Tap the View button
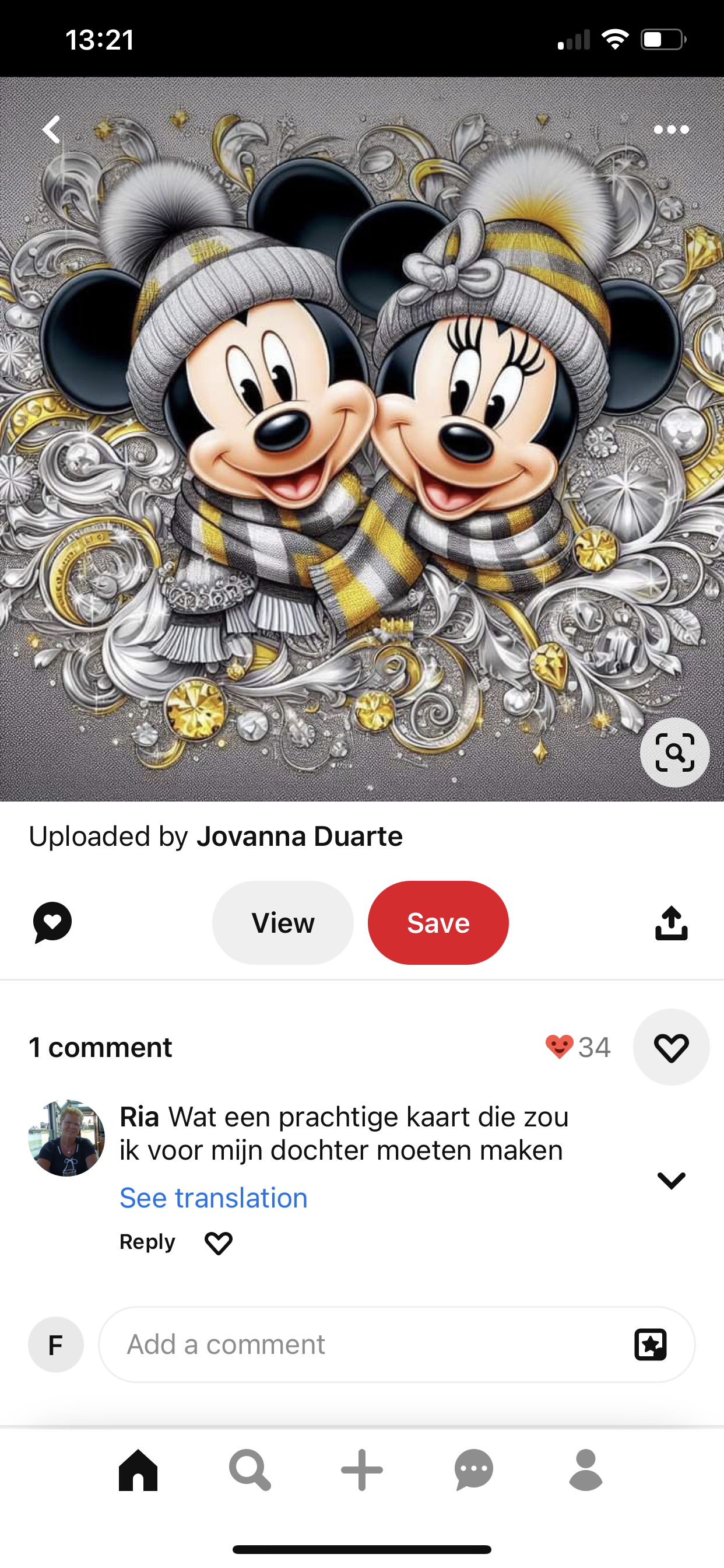Screen dimensions: 724x1568 tap(283, 923)
